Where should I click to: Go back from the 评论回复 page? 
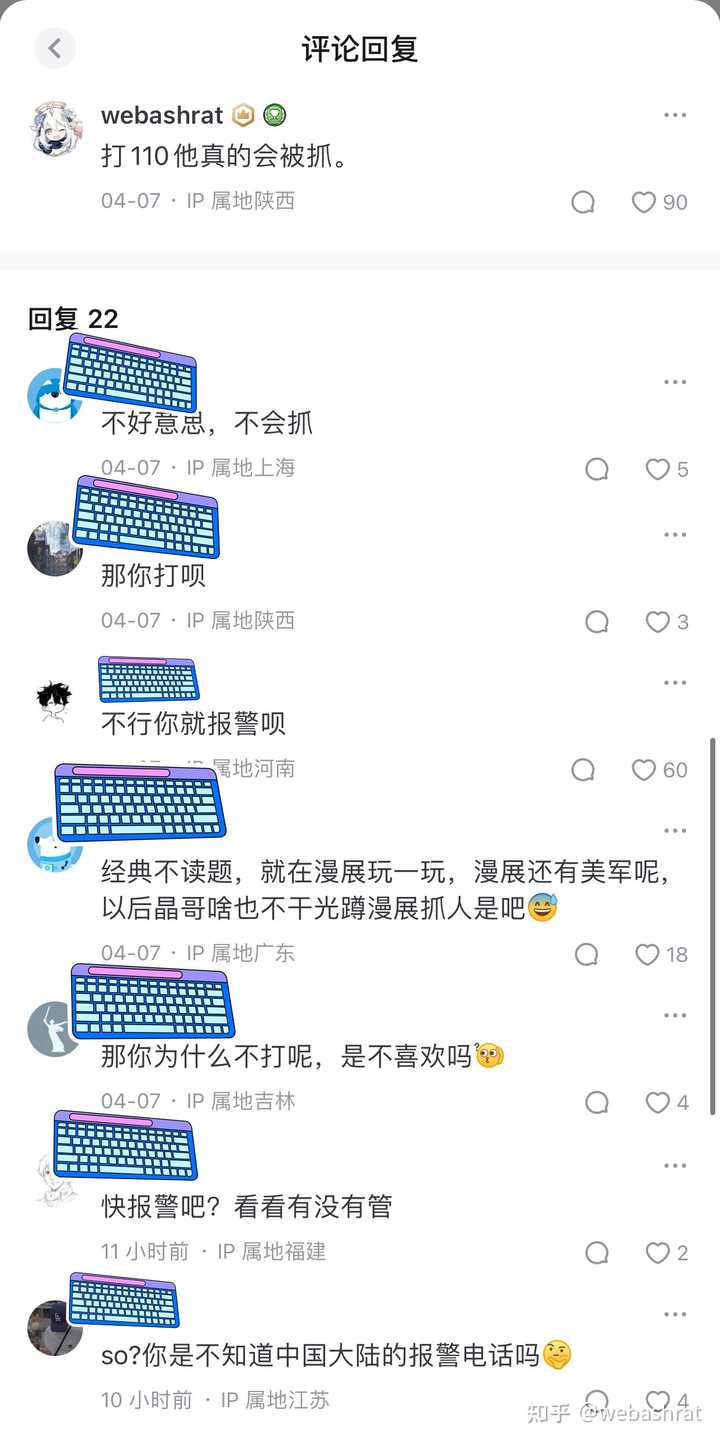55,48
